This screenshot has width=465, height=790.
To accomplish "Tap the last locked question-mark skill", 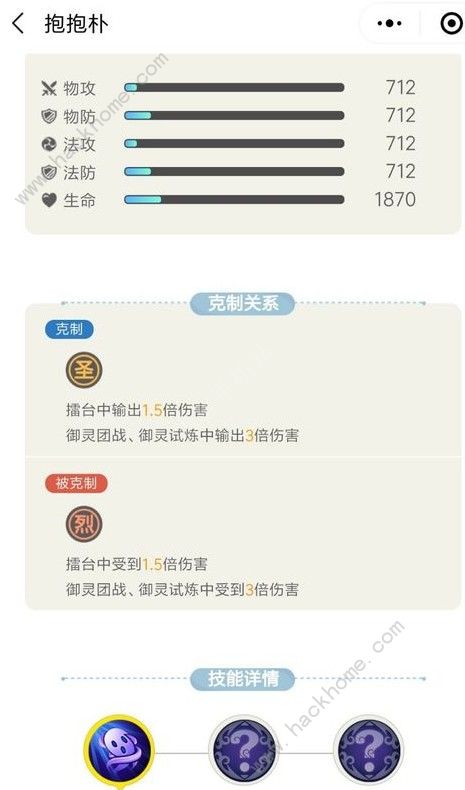I will pos(368,750).
